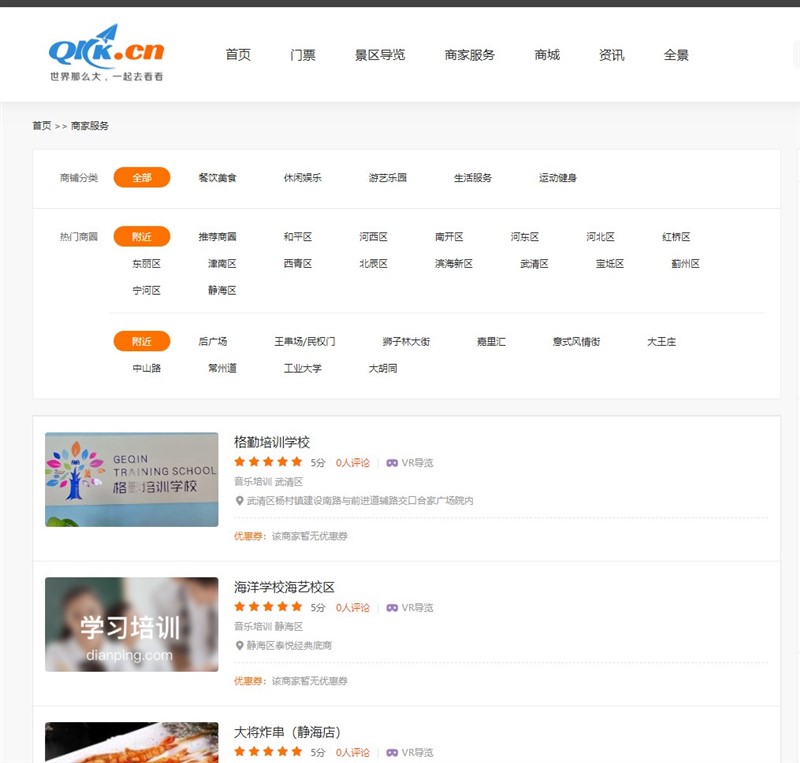Filter by 意式风情街 business area
The width and height of the screenshot is (800, 763).
[x=576, y=342]
